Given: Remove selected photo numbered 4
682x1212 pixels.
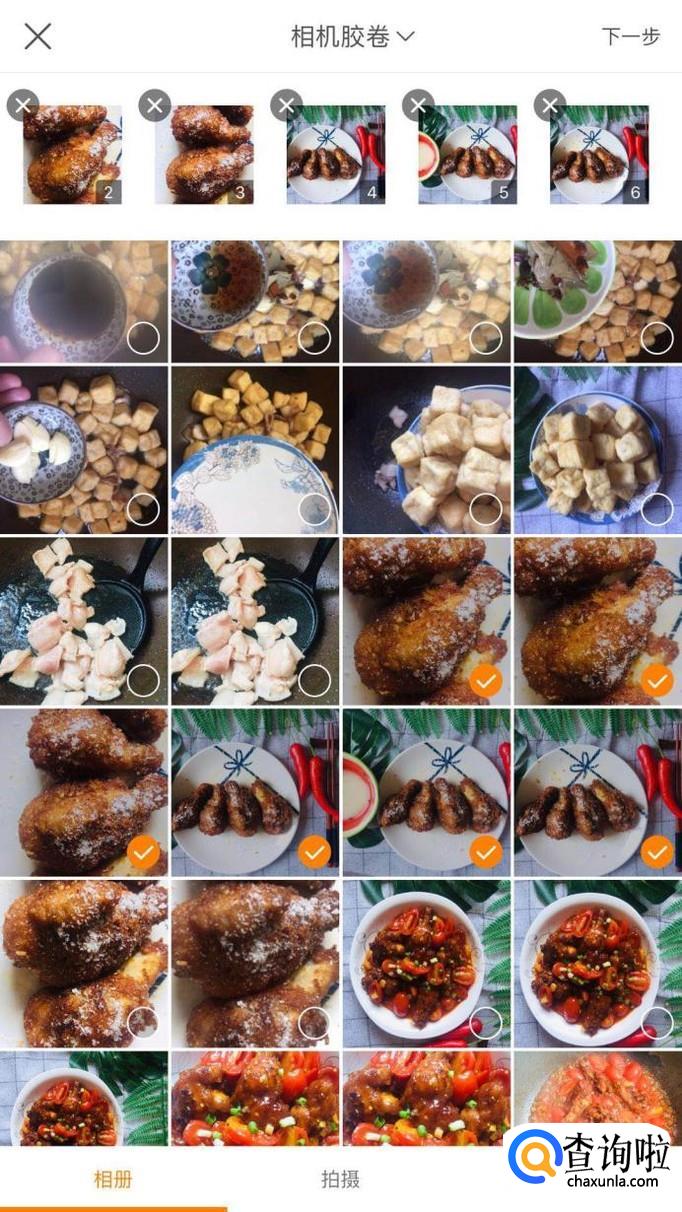Looking at the screenshot, I should click(286, 105).
